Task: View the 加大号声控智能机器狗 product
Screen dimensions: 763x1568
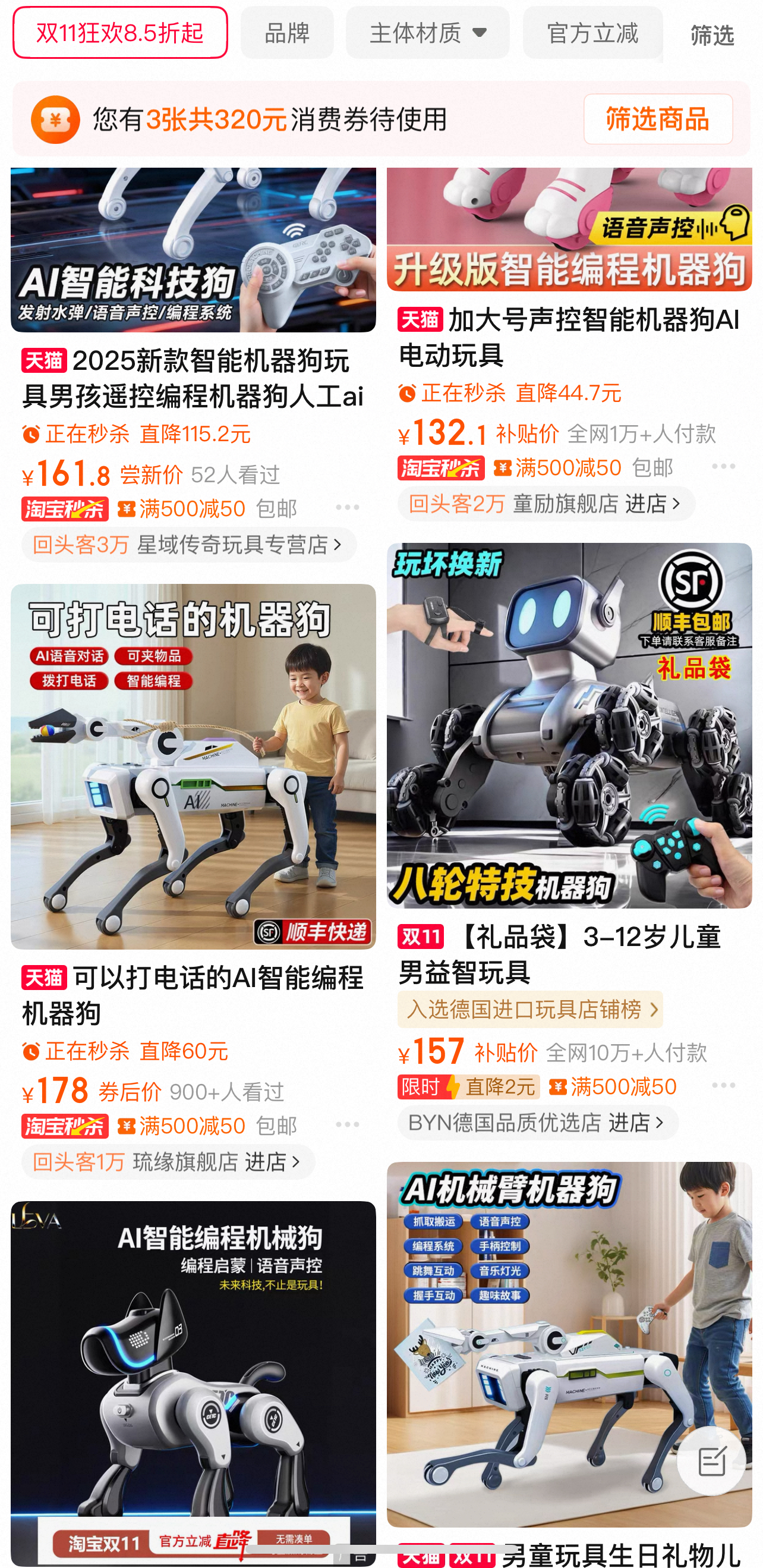Action: click(568, 337)
